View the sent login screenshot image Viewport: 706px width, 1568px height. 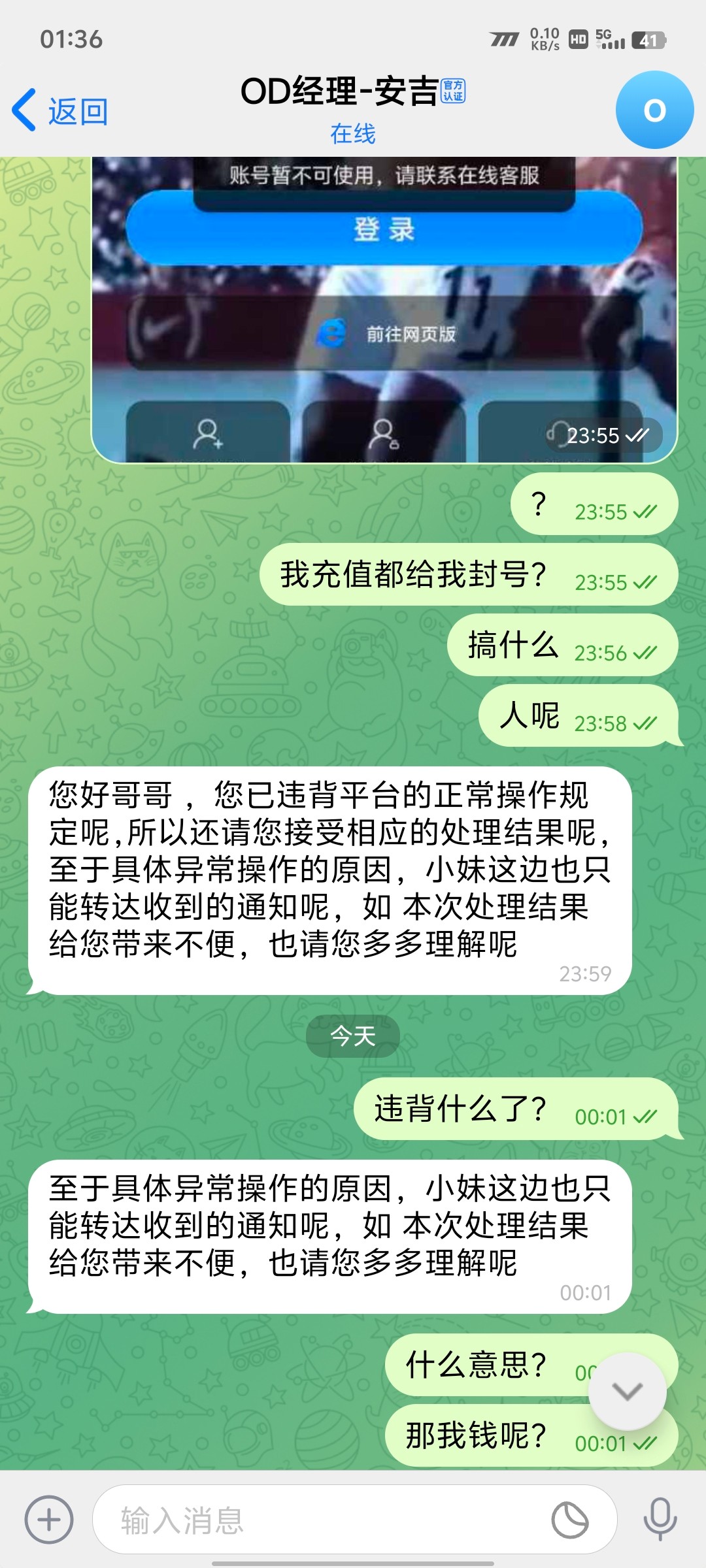[384, 310]
